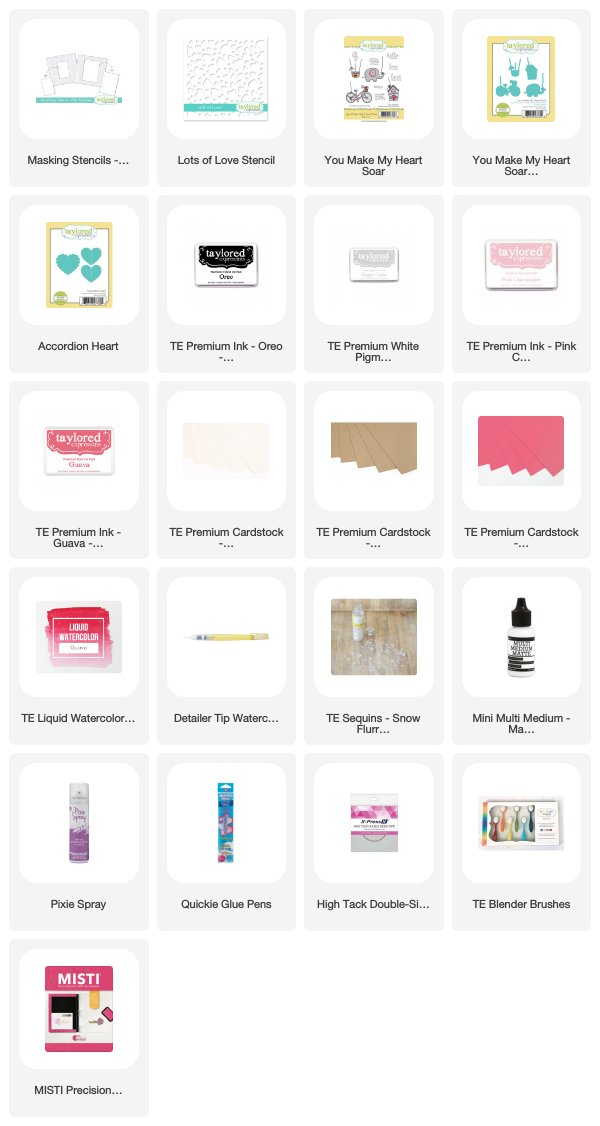Screen dimensions: 600x1126
Task: Open the TE Liquid Watercolor item
Action: (x=79, y=656)
